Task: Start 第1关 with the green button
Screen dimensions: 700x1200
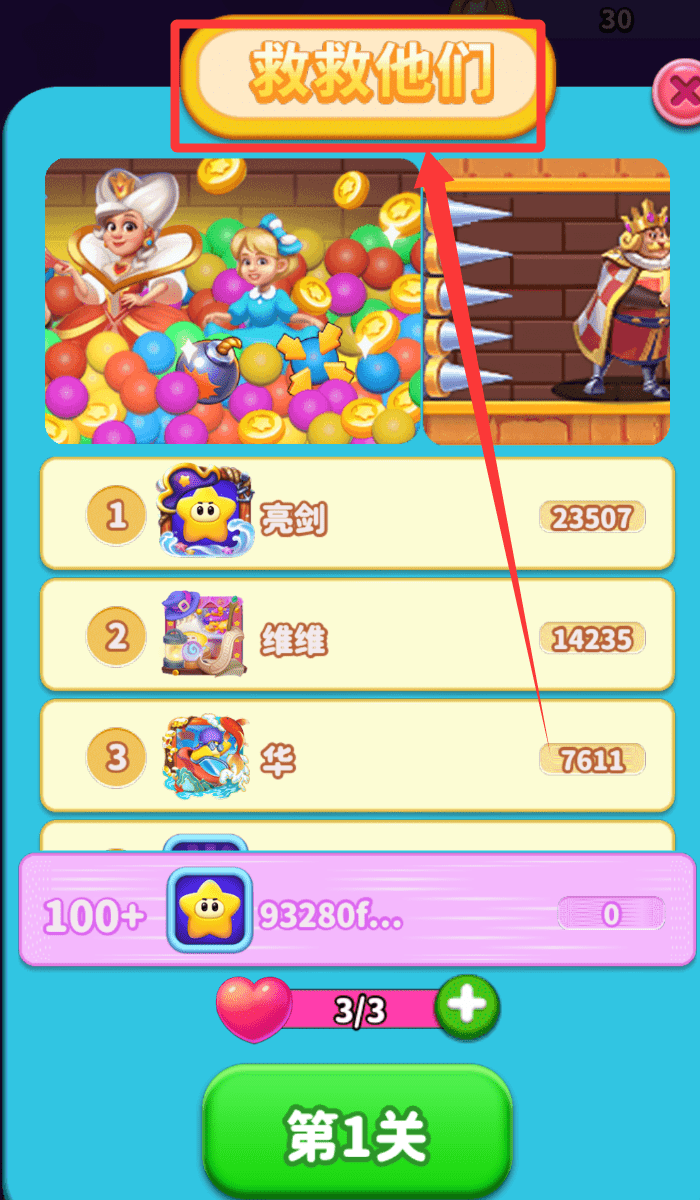Action: tap(357, 1134)
